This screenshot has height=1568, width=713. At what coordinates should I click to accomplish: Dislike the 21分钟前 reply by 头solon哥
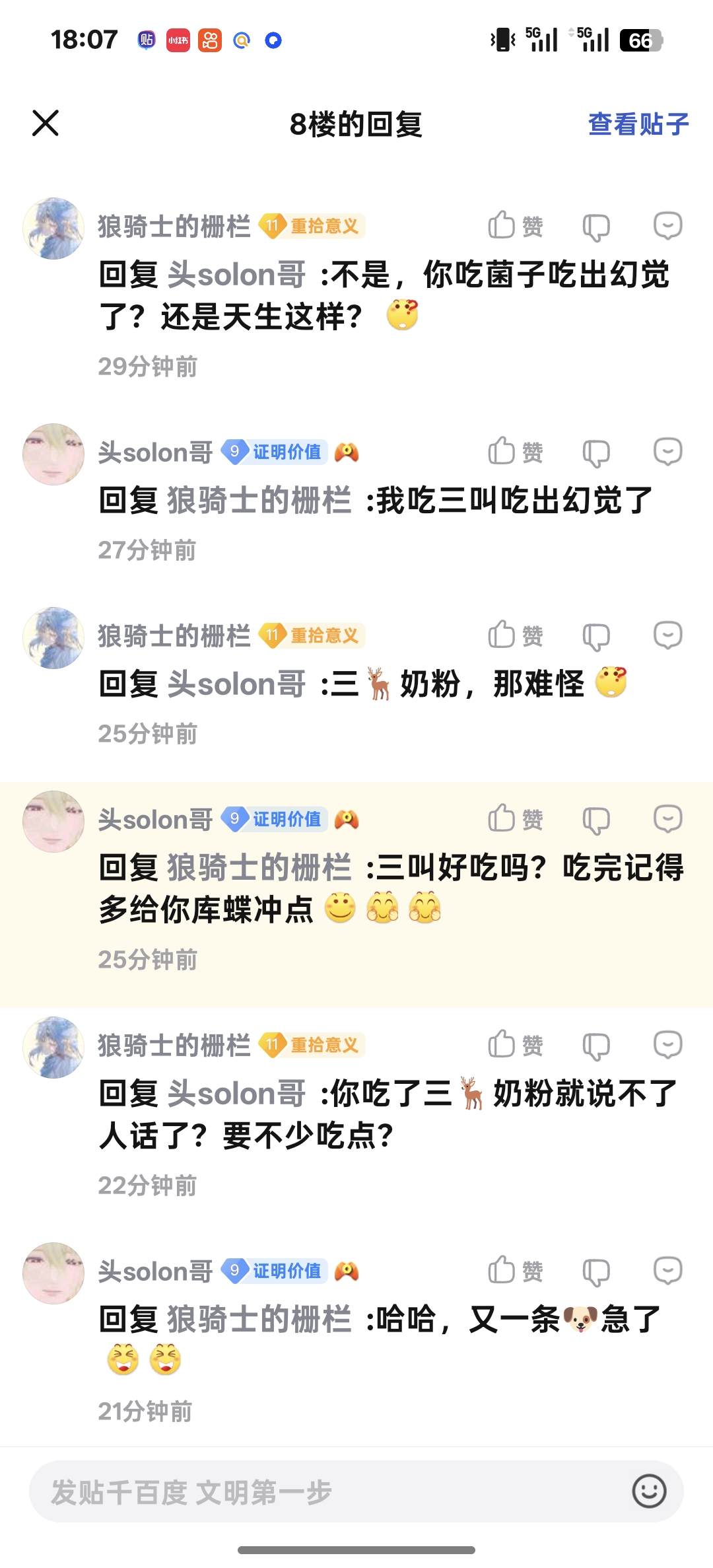click(596, 1271)
